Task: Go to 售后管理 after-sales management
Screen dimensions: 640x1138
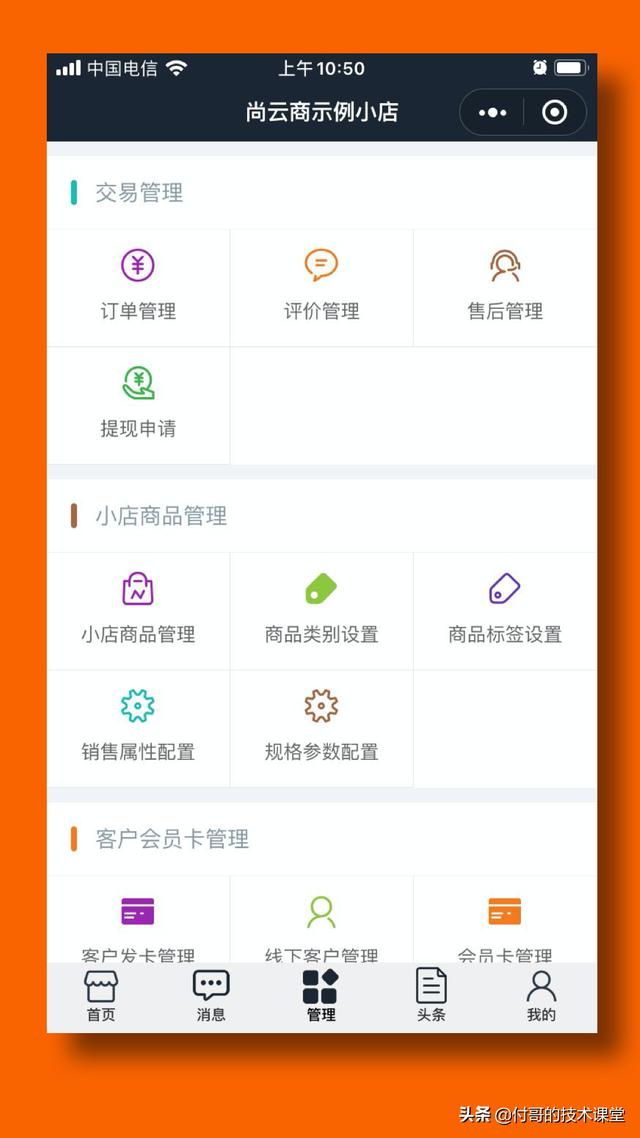Action: tap(505, 287)
